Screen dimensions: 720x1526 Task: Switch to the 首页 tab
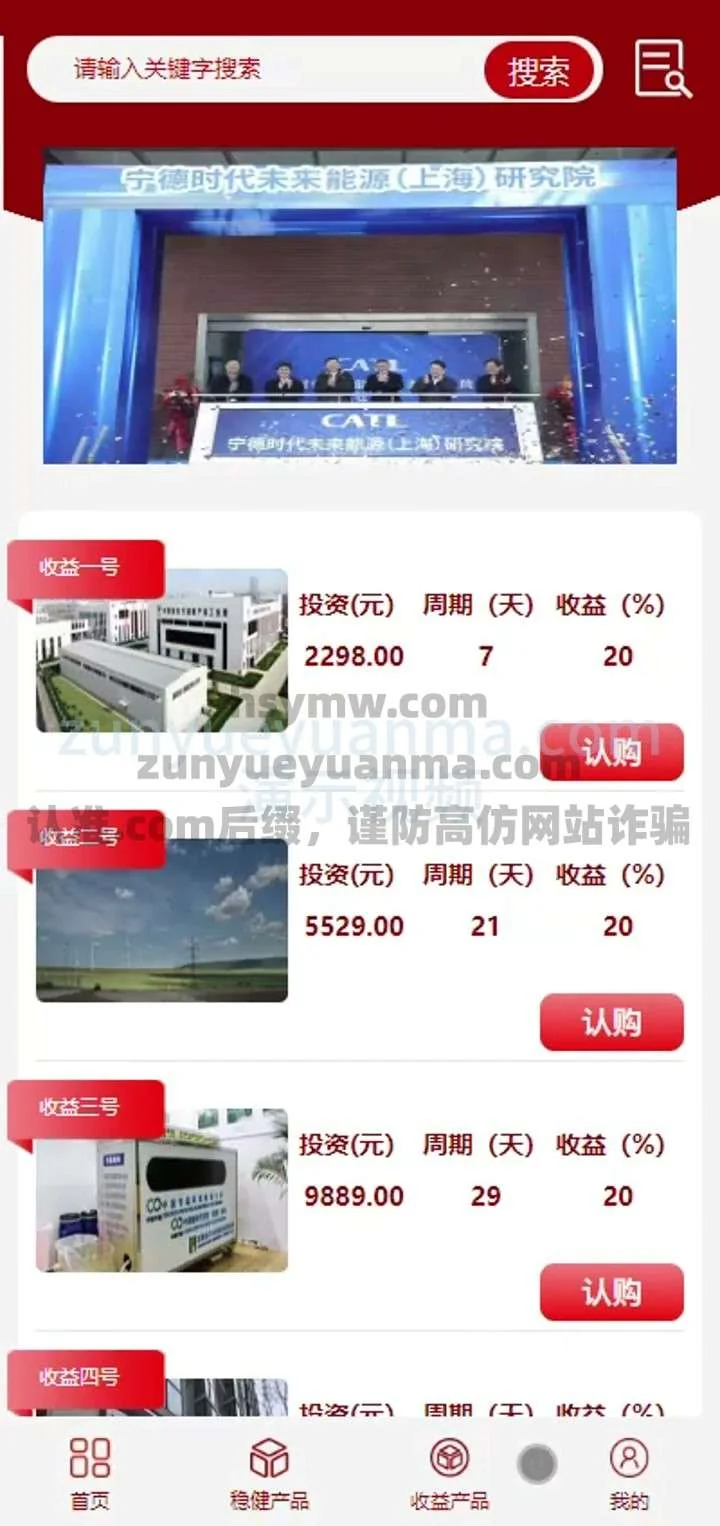pyautogui.click(x=90, y=1472)
